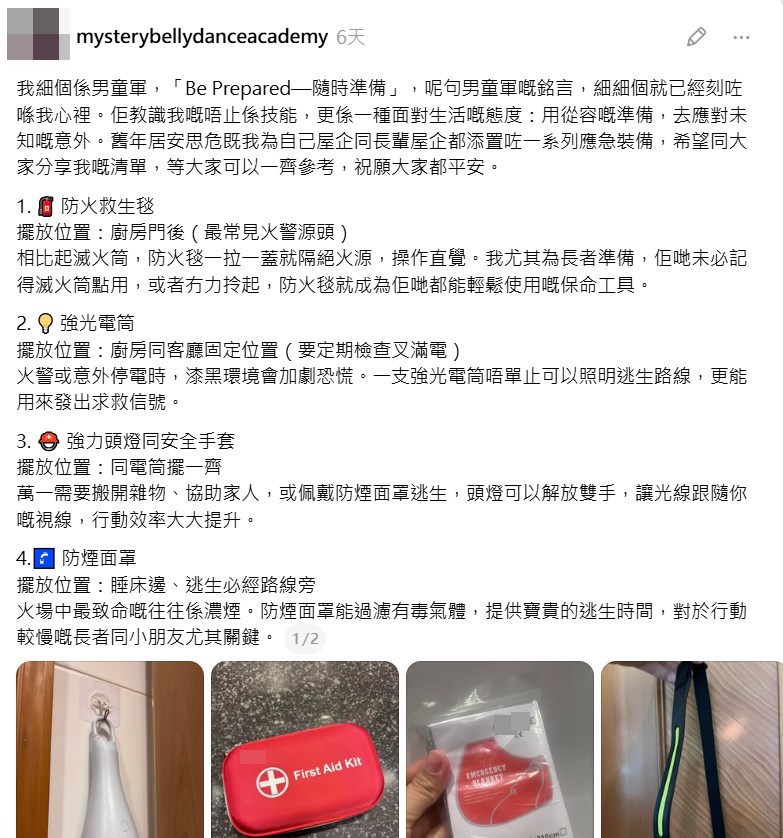Viewport: 783px width, 838px height.
Task: Open the mysterybellydanceacademy username link
Action: coord(202,37)
